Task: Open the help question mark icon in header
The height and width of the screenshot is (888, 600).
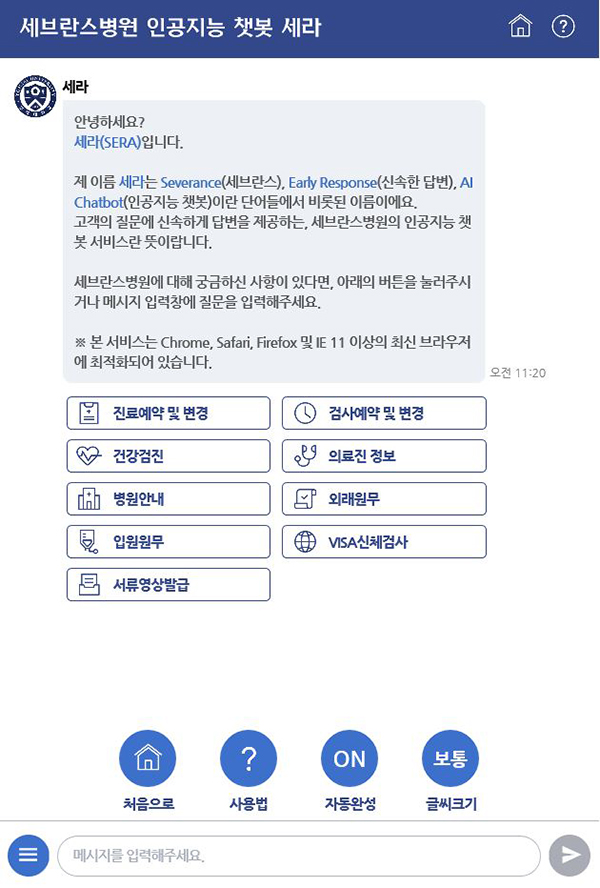Action: [563, 27]
